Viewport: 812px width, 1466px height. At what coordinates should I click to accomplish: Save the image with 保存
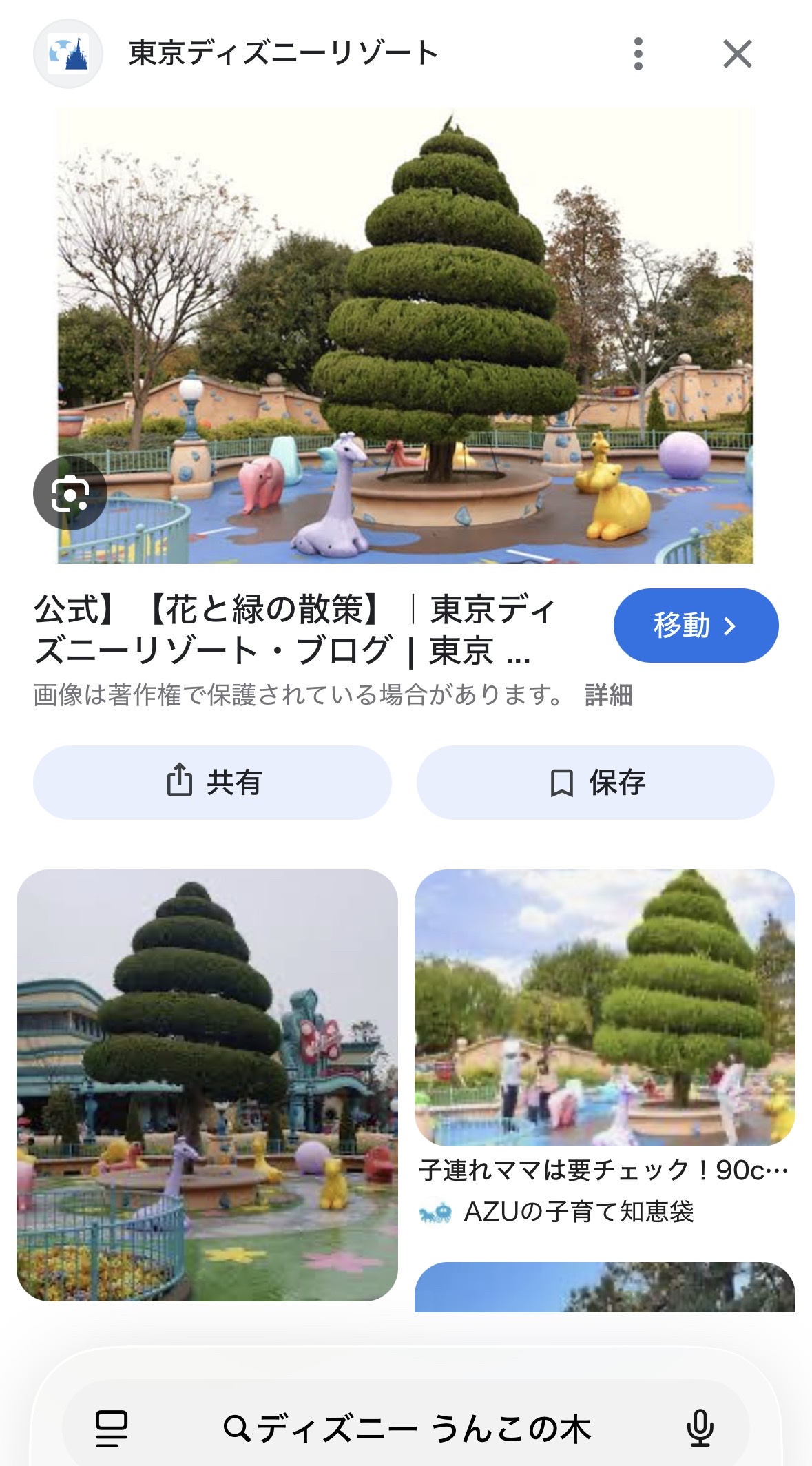coord(596,783)
